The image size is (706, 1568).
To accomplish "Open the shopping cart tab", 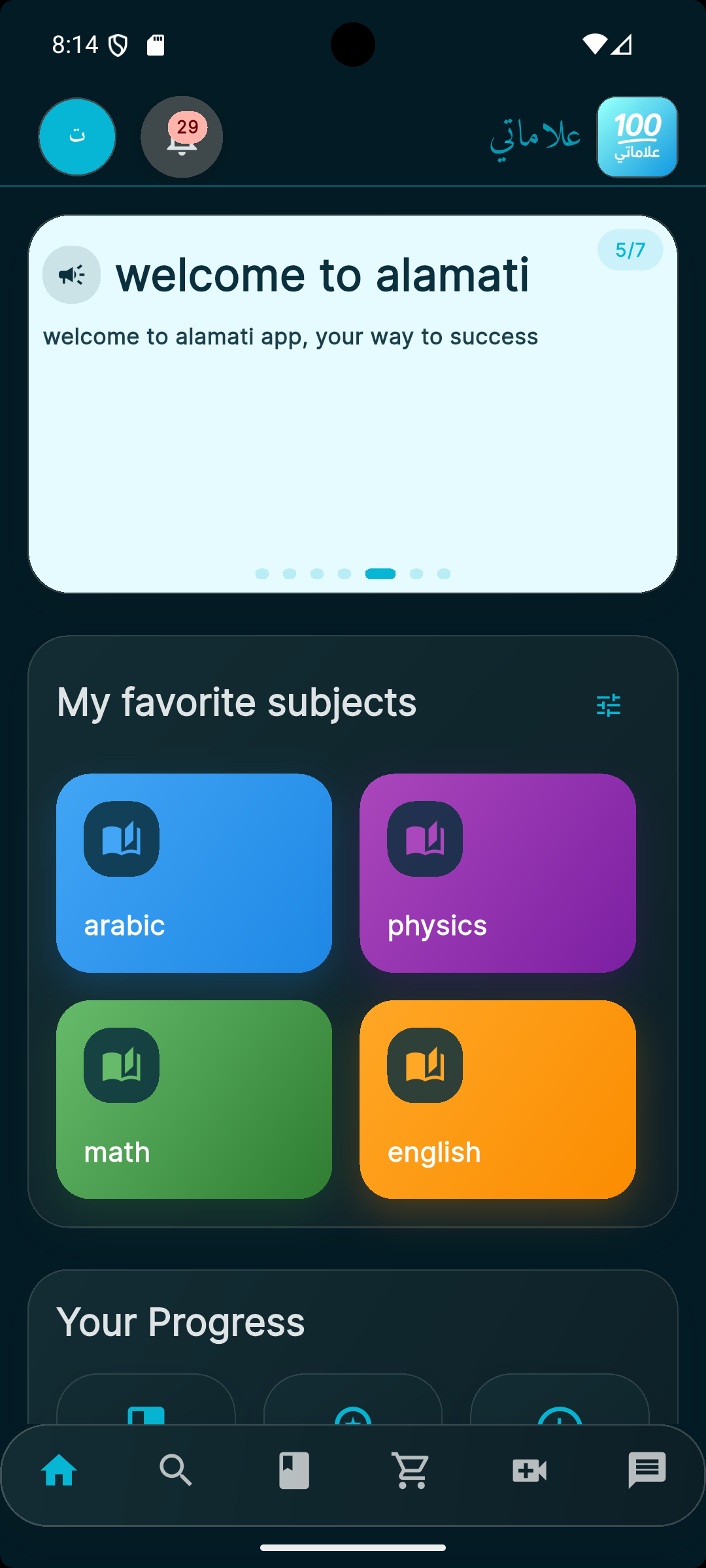I will click(x=412, y=1471).
